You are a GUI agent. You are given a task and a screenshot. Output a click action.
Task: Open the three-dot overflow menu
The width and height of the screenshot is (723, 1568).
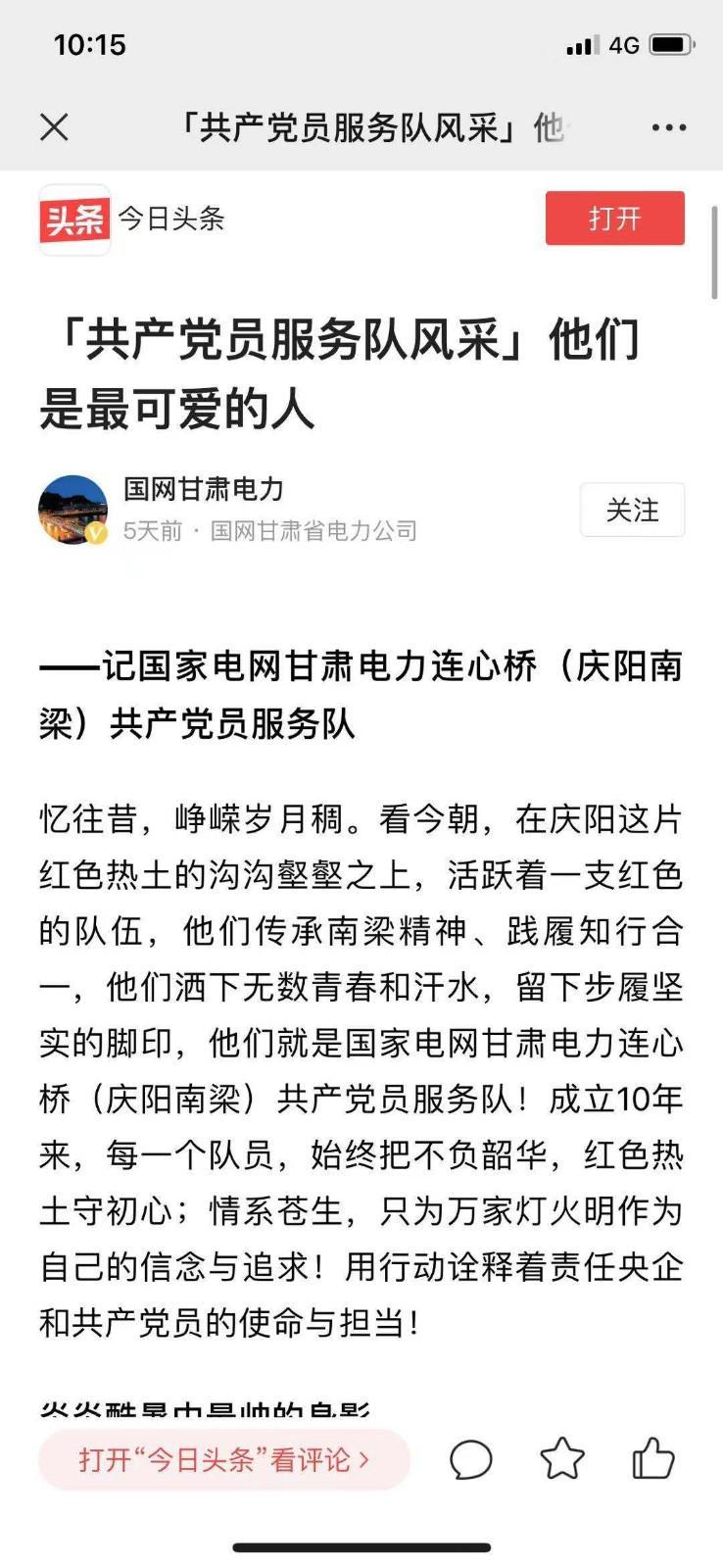[669, 127]
